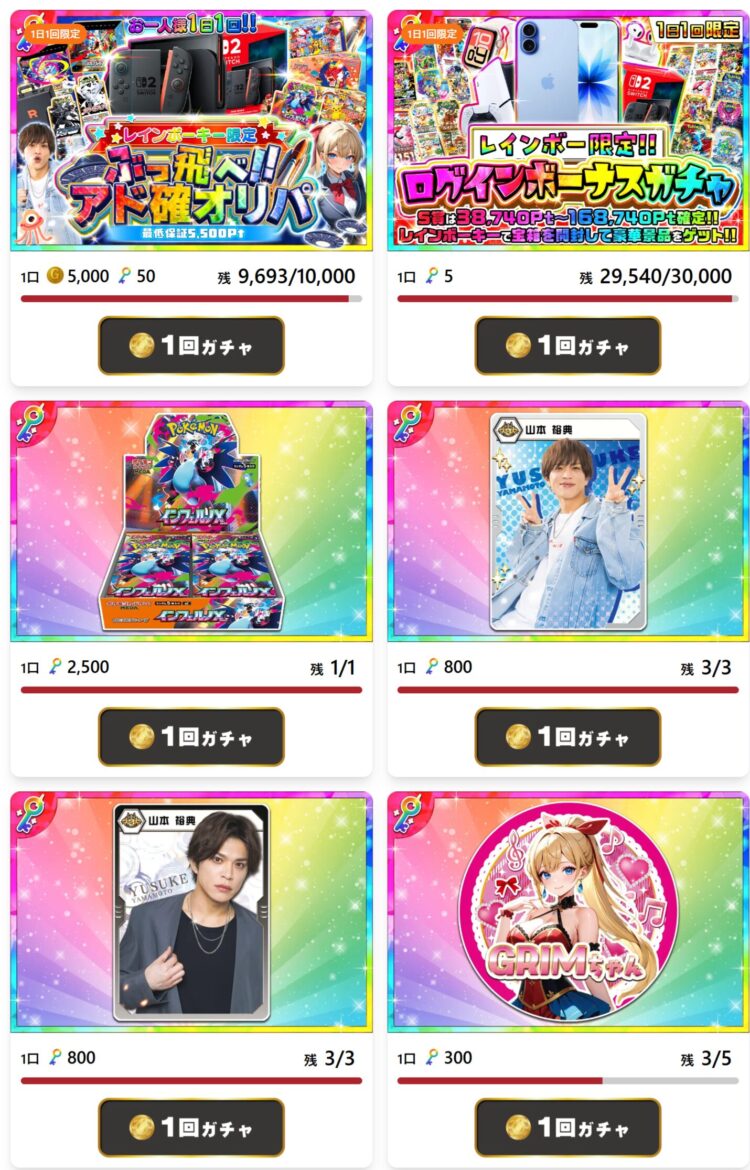Play 1回ガチャ under the denim jacket card

point(568,737)
